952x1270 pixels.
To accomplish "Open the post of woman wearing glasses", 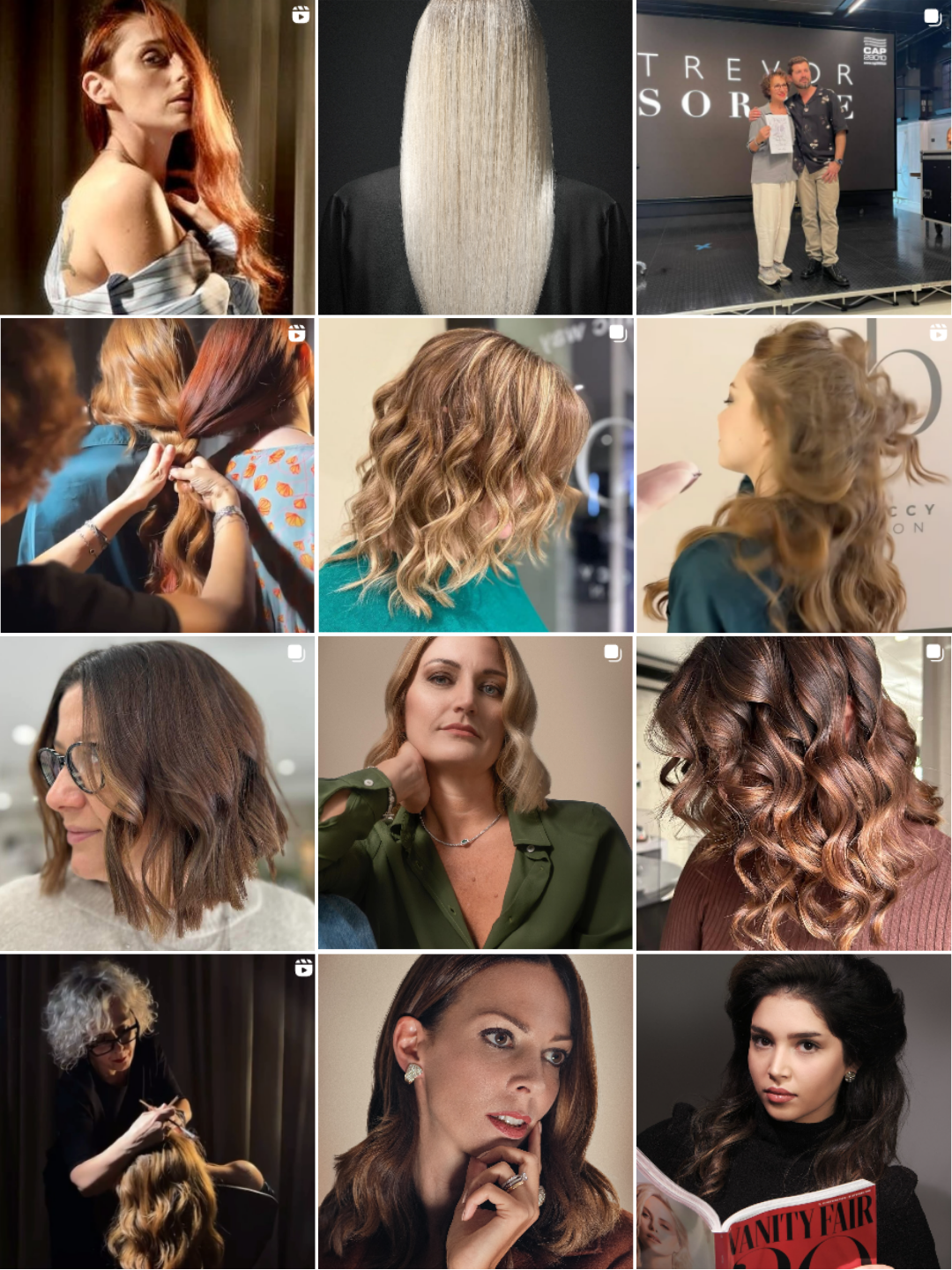I will point(157,793).
